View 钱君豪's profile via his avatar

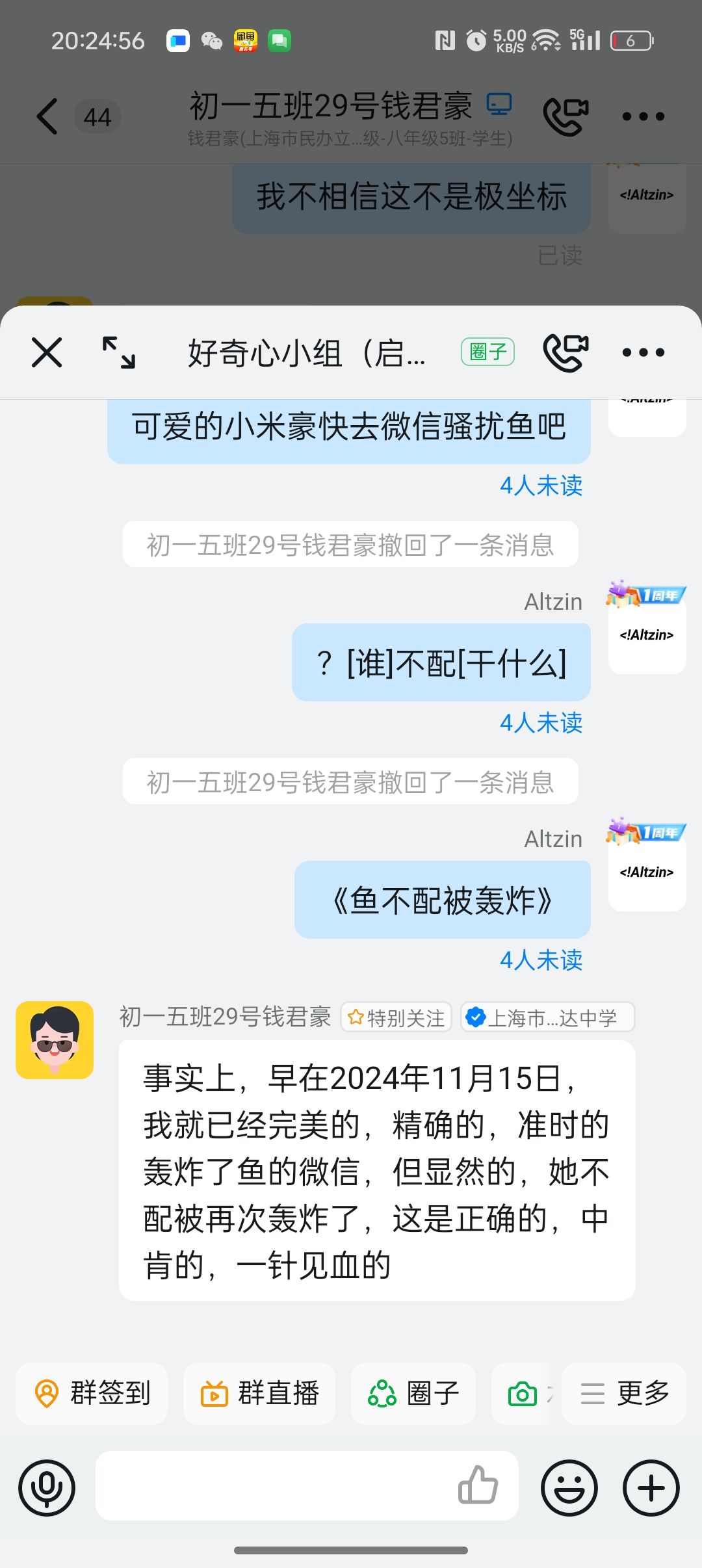click(55, 1040)
